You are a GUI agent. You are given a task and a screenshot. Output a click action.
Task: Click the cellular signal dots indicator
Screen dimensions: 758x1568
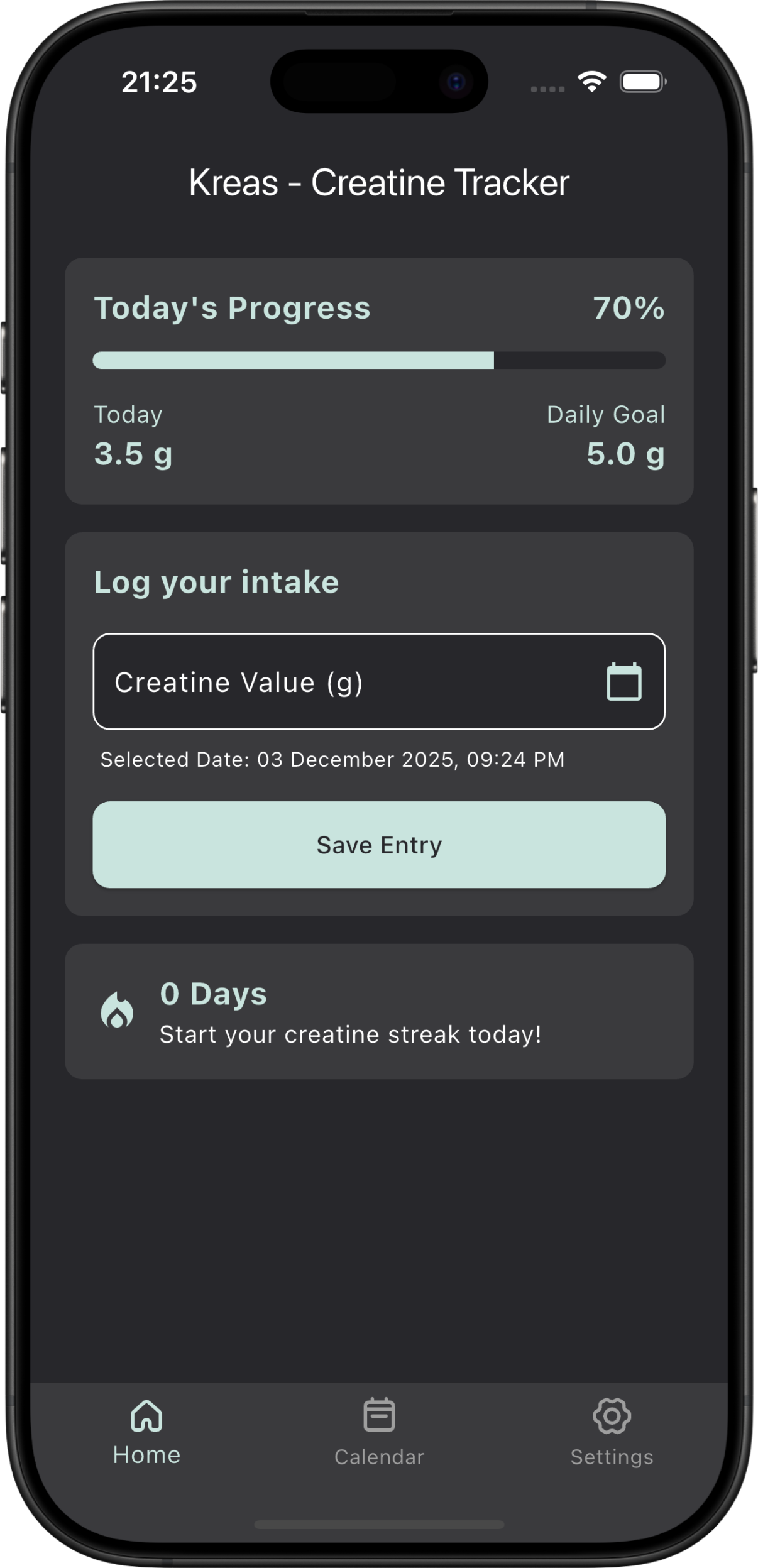(x=546, y=89)
